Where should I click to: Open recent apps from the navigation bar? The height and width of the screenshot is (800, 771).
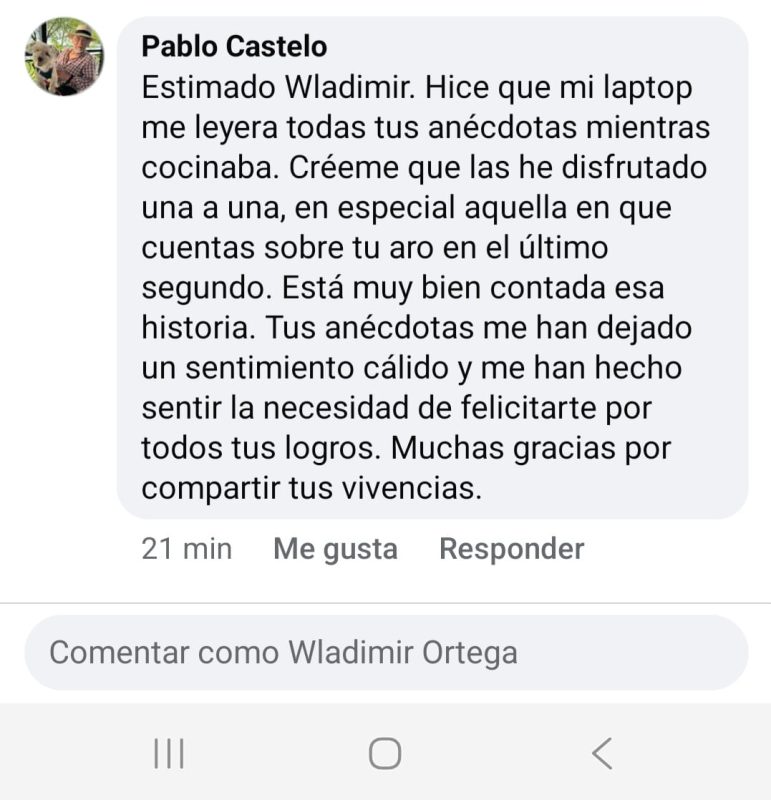pyautogui.click(x=169, y=753)
